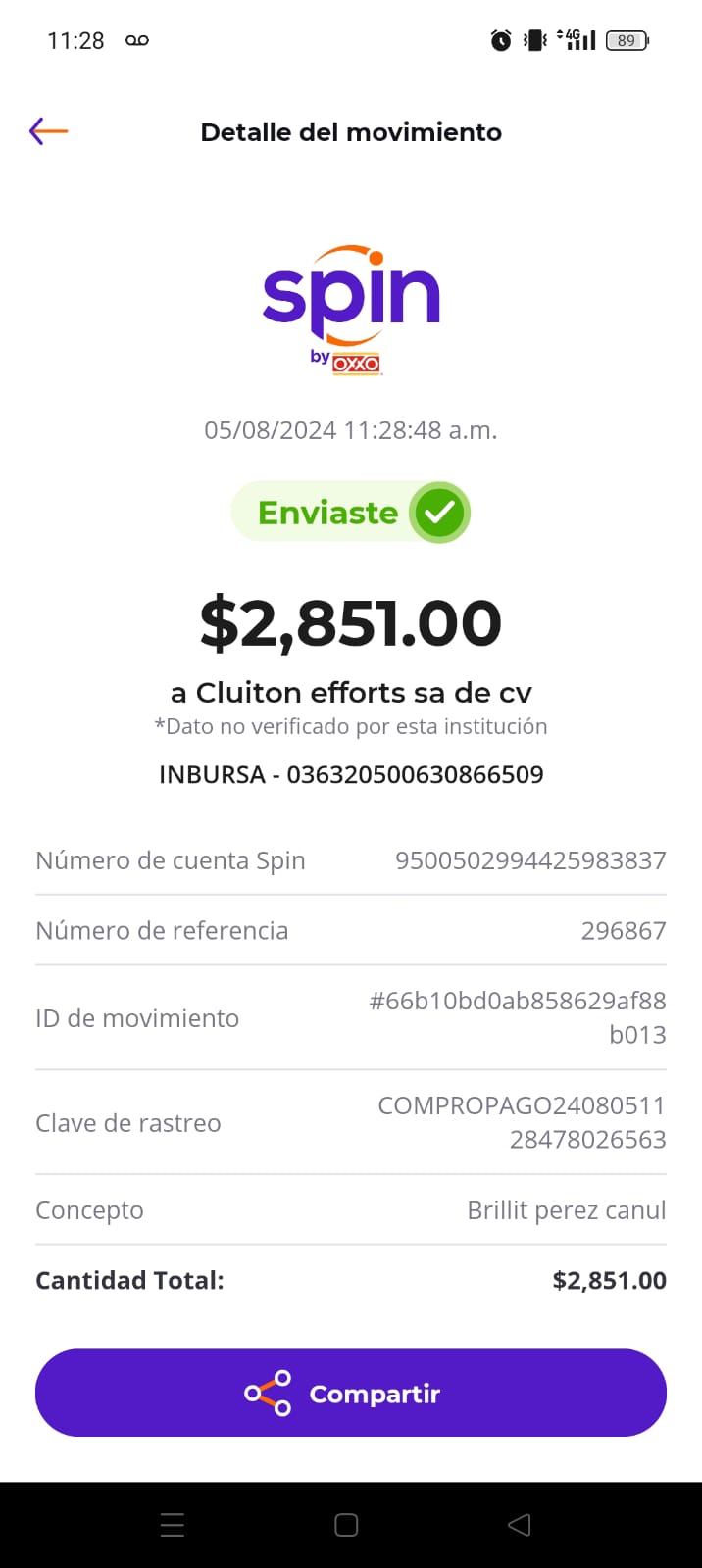The image size is (702, 1568).
Task: Tap the system back triangle
Action: (x=520, y=1525)
